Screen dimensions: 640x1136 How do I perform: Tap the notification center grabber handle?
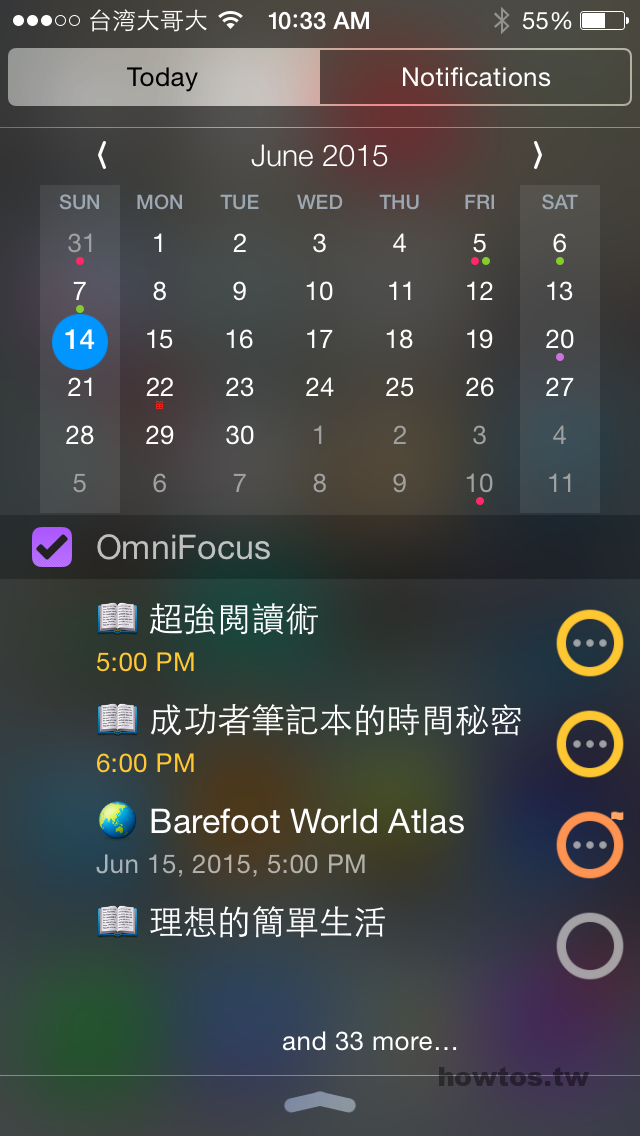click(x=320, y=1103)
